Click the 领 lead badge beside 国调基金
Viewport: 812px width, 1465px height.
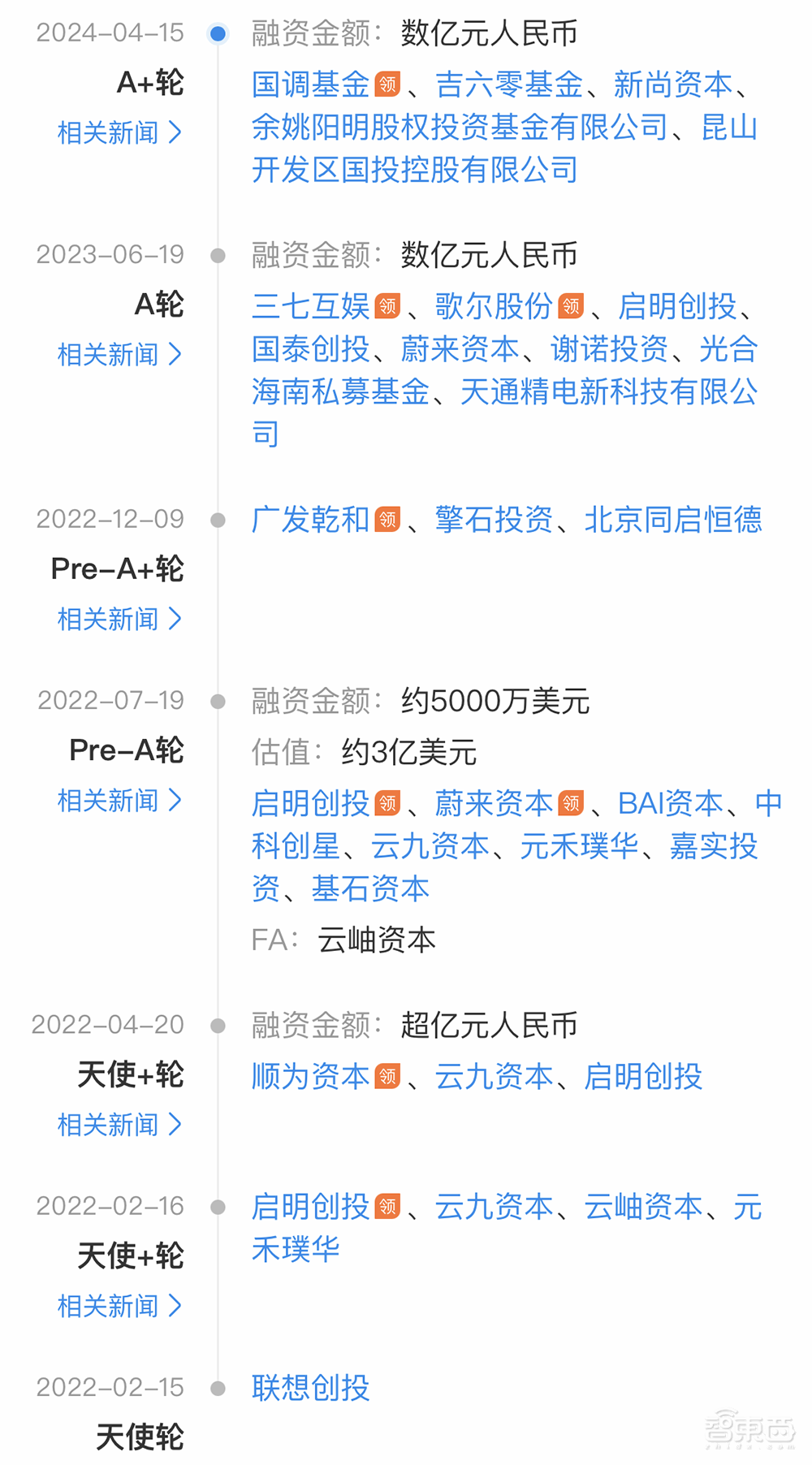pos(387,84)
